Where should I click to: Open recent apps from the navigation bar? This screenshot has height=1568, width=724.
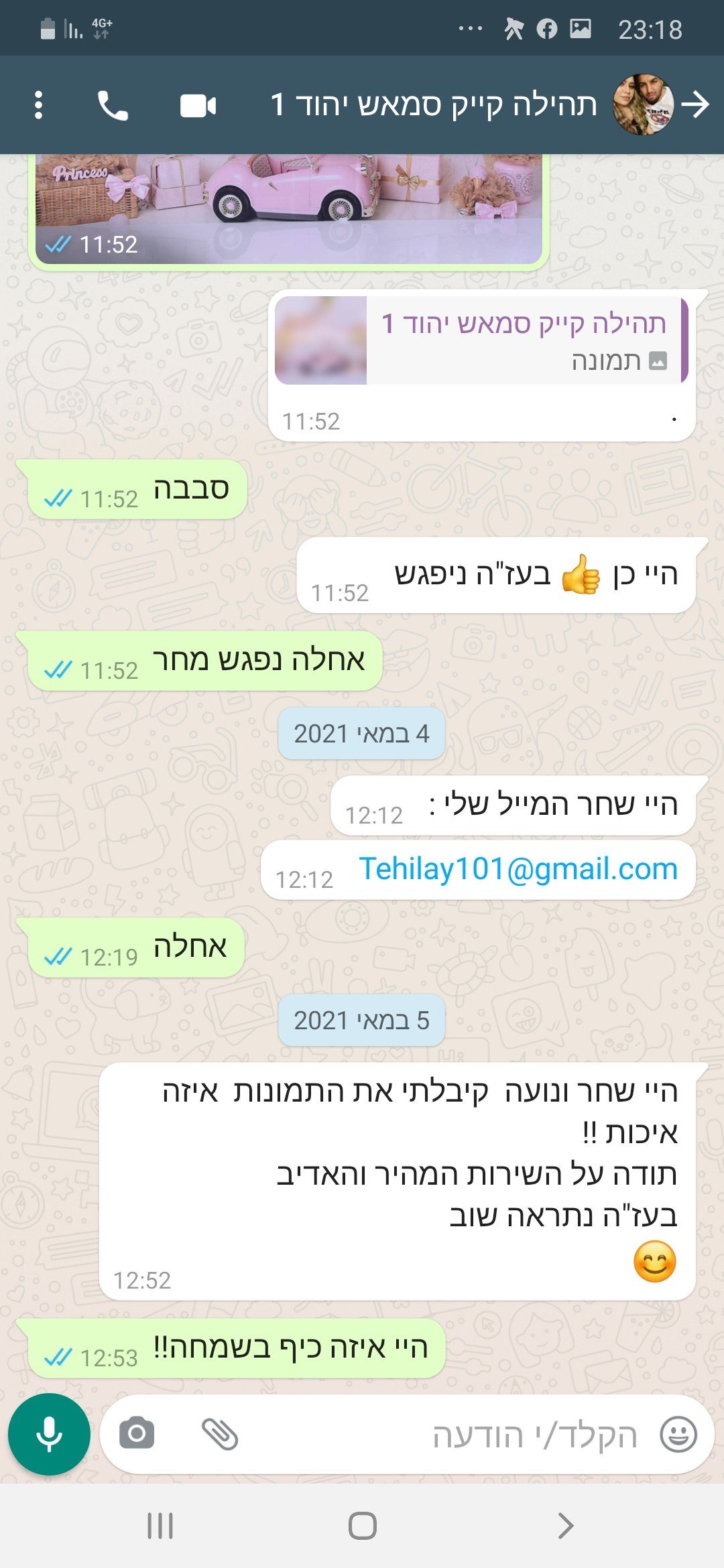(160, 1526)
